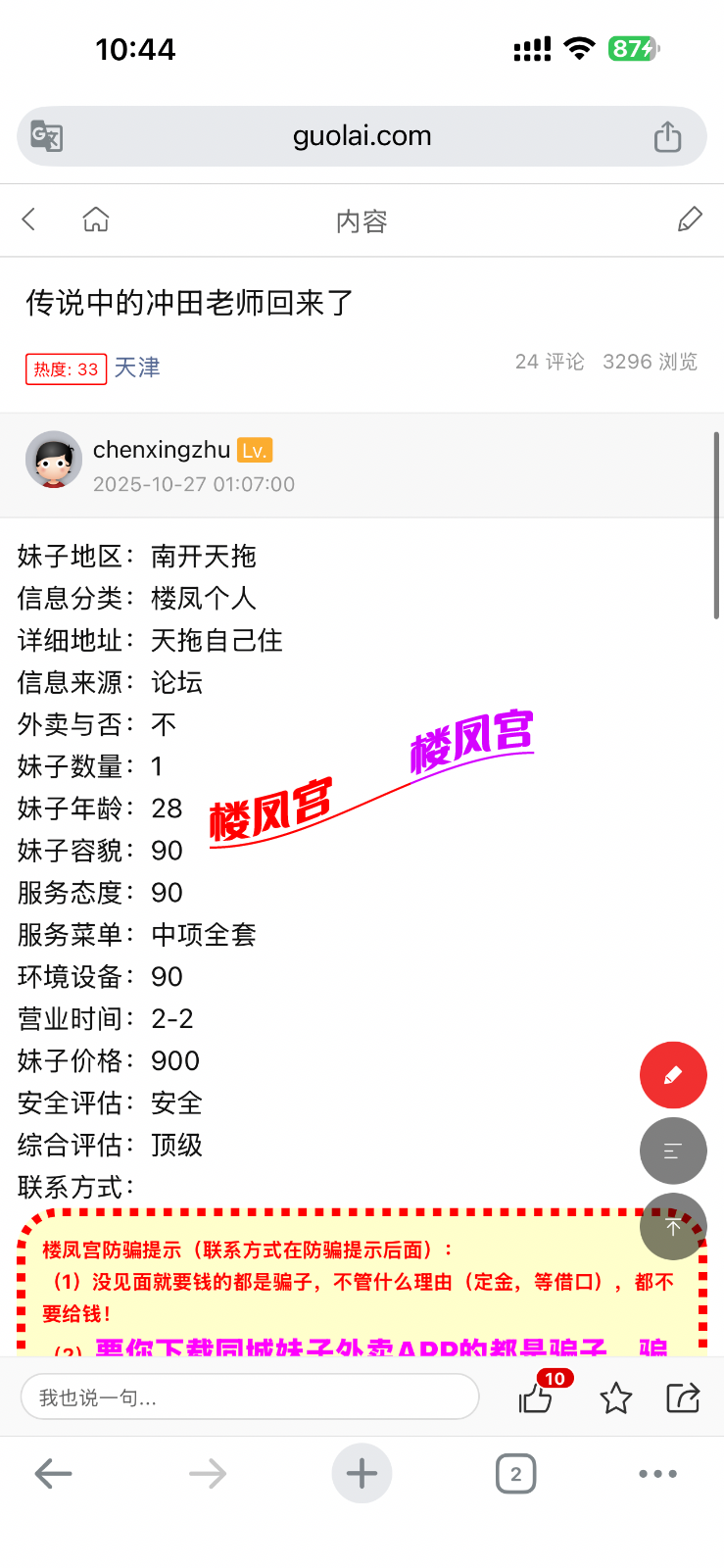724x1568 pixels.
Task: Open the edit pencil icon at top right
Action: [690, 220]
